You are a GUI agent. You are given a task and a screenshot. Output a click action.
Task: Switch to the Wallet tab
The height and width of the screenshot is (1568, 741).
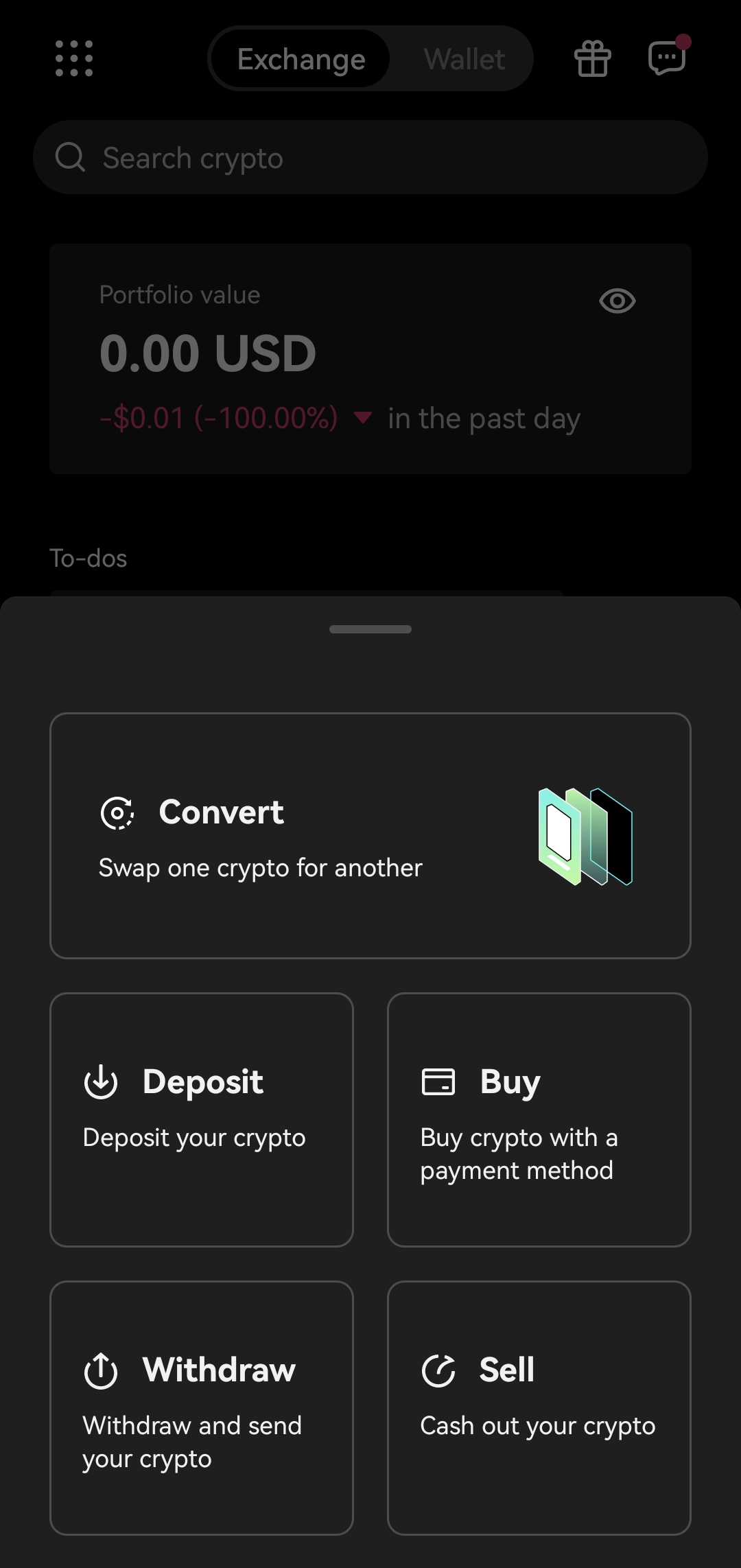click(x=464, y=59)
